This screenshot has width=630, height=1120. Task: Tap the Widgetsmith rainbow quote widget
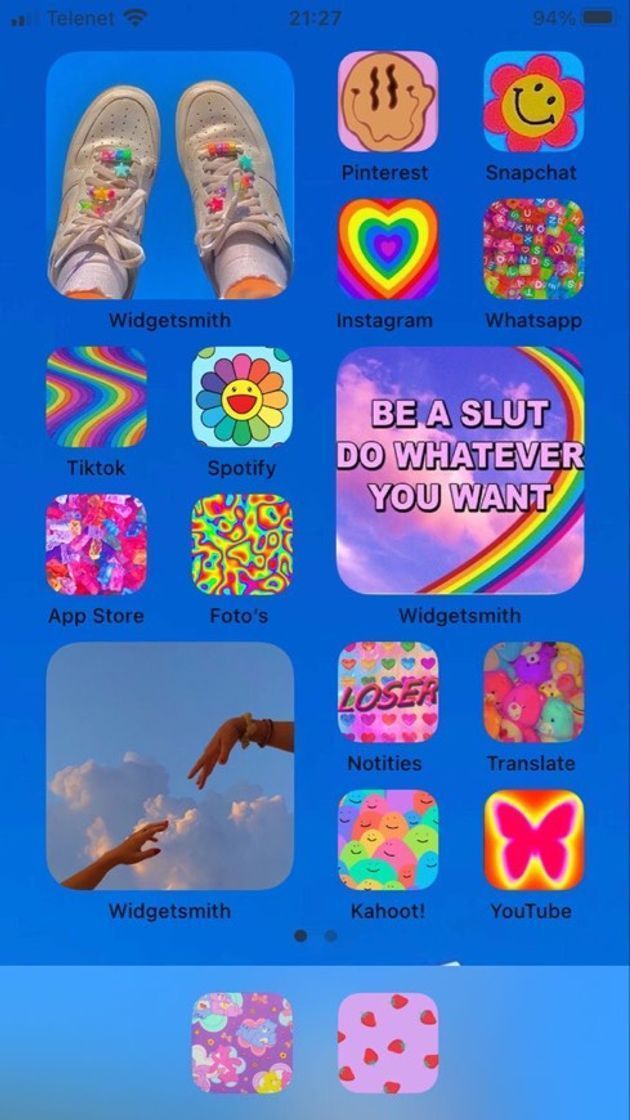(x=461, y=470)
